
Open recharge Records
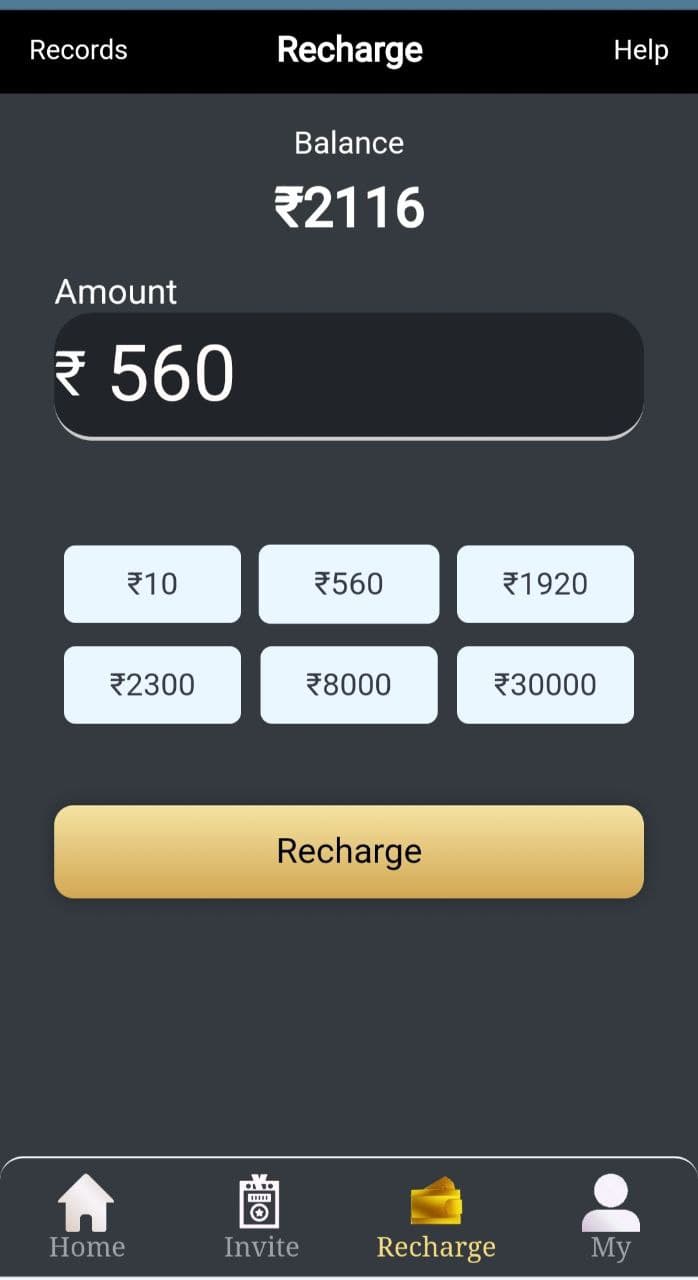(78, 50)
